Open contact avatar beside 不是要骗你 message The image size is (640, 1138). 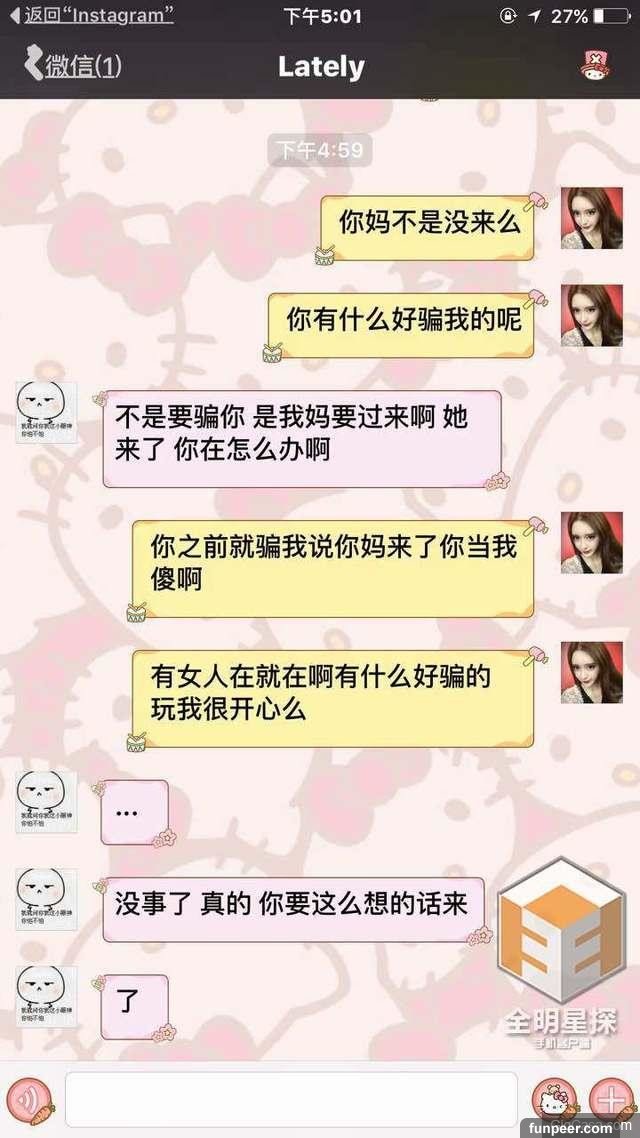[46, 412]
